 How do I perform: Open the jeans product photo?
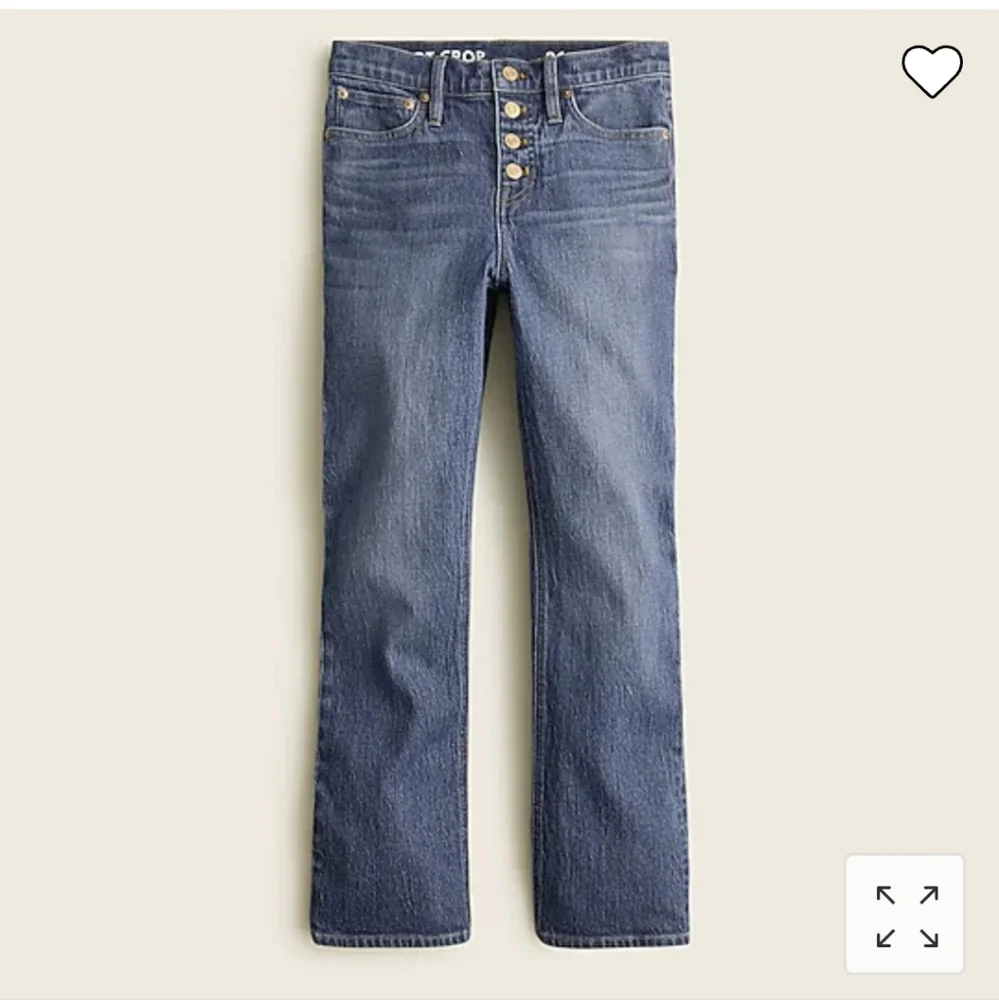coord(500,493)
